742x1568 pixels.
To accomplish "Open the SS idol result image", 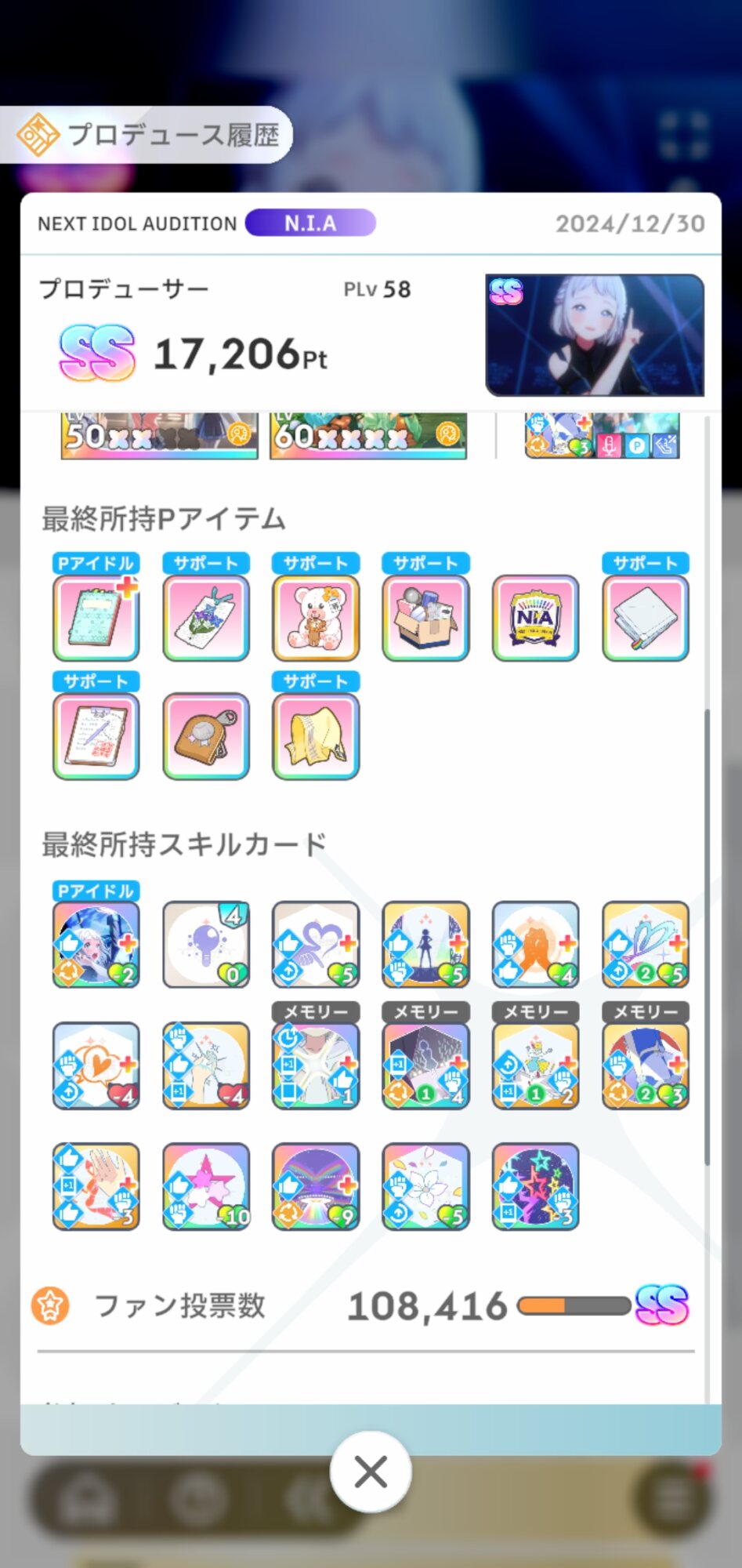I will tap(595, 335).
